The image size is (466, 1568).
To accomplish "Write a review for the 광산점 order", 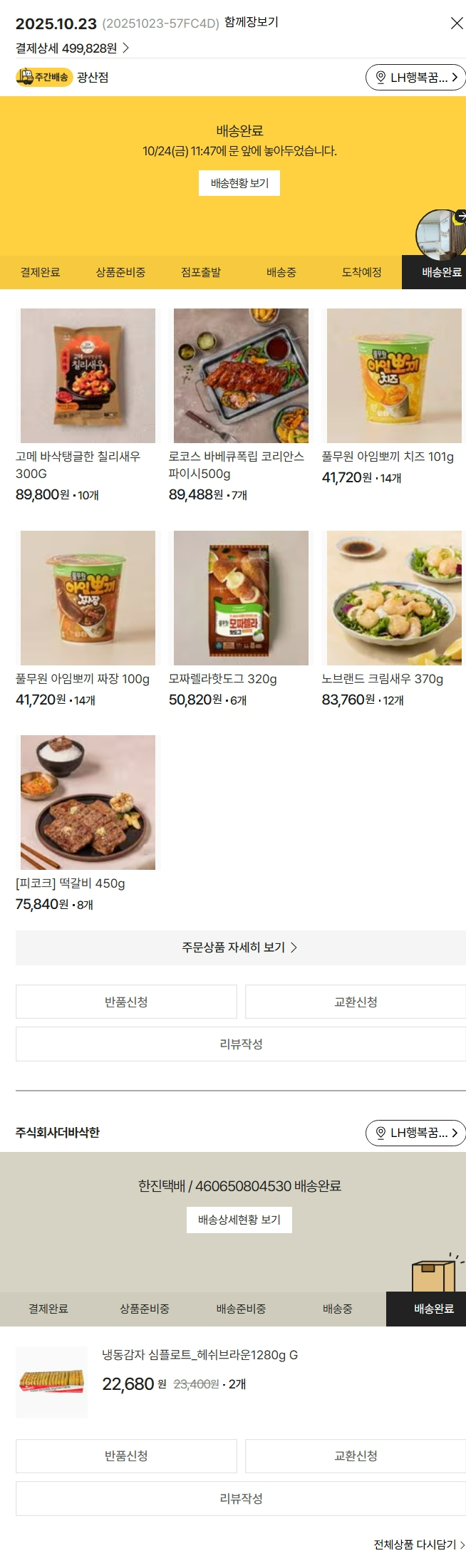I will coord(241,1044).
